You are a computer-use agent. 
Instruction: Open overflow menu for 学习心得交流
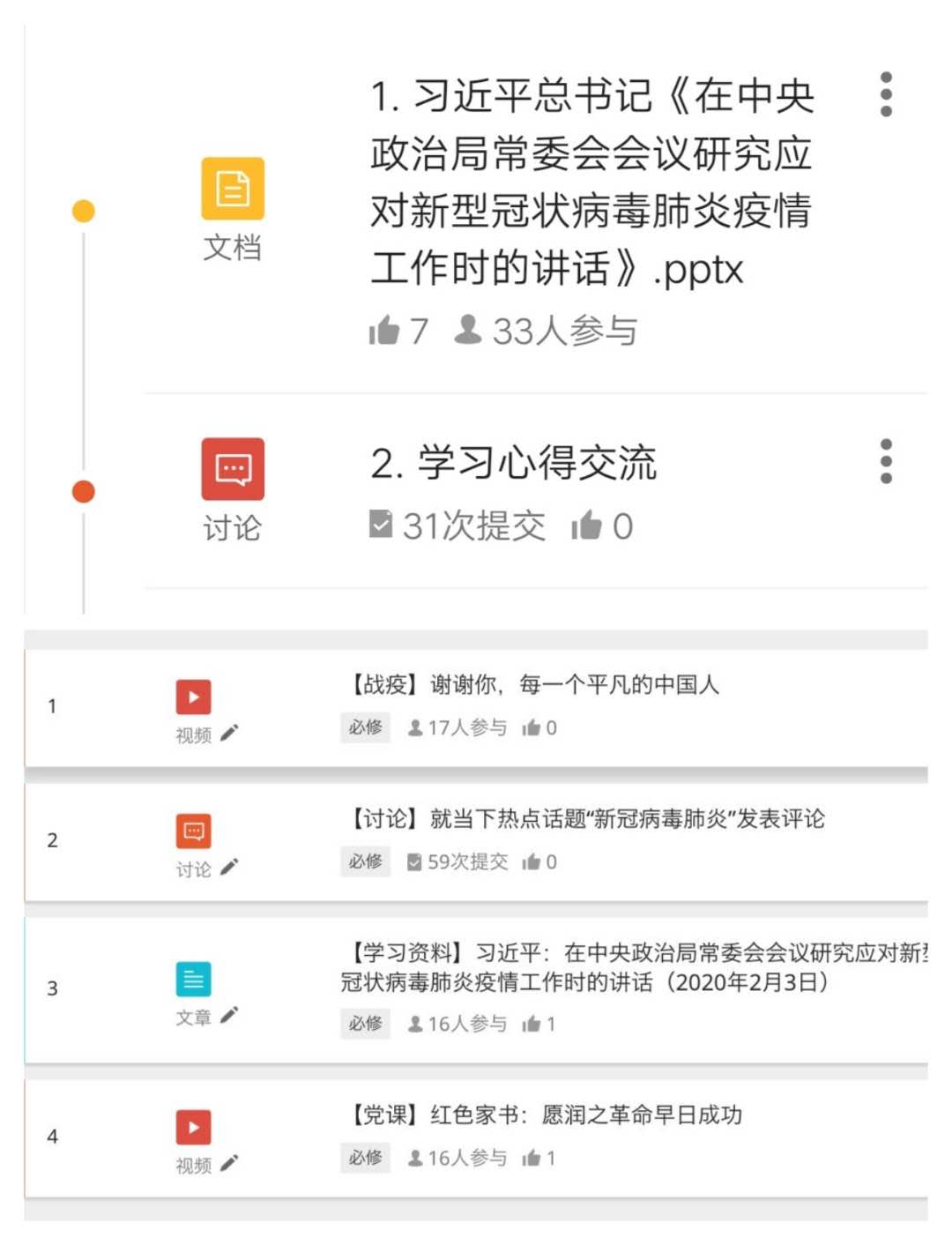click(x=886, y=461)
